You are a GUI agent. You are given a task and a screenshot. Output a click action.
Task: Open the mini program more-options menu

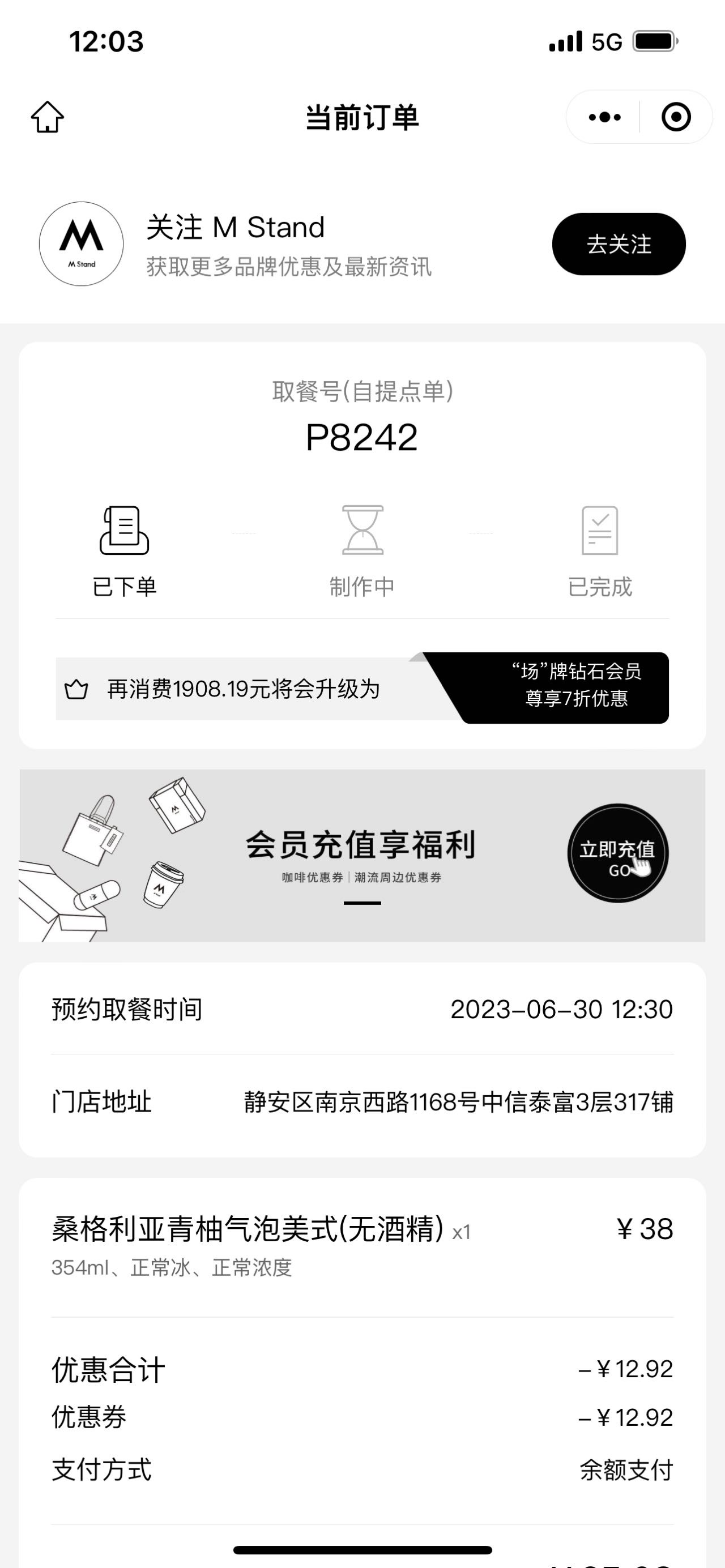[x=604, y=117]
